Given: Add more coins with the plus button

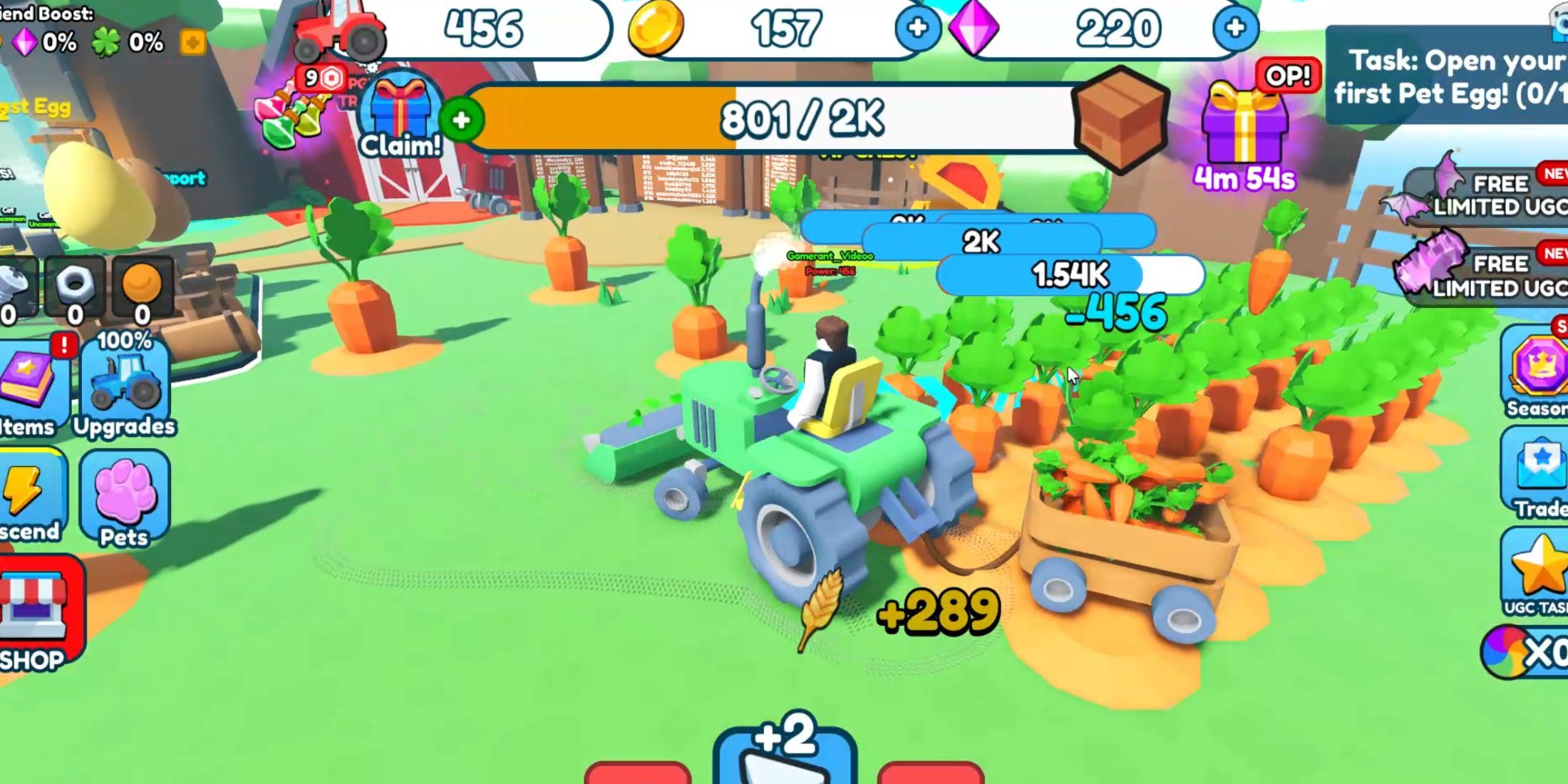Looking at the screenshot, I should coord(918,29).
